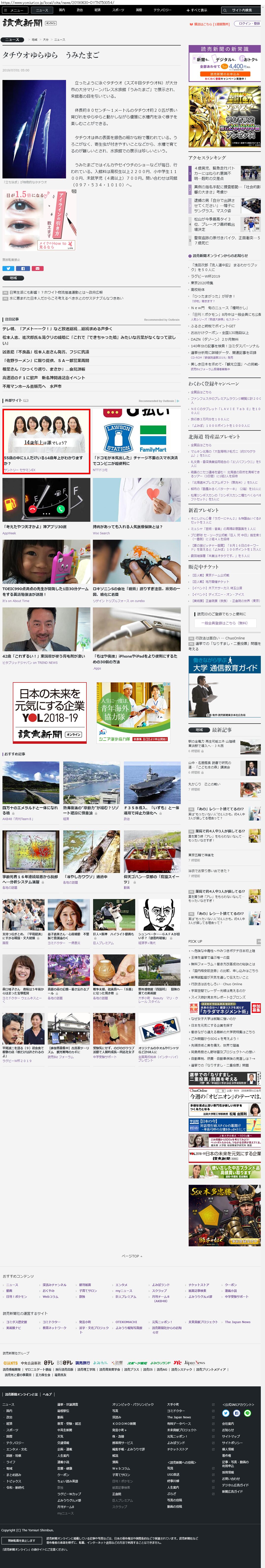Tap the ログイン・登録 button

pos(247,24)
